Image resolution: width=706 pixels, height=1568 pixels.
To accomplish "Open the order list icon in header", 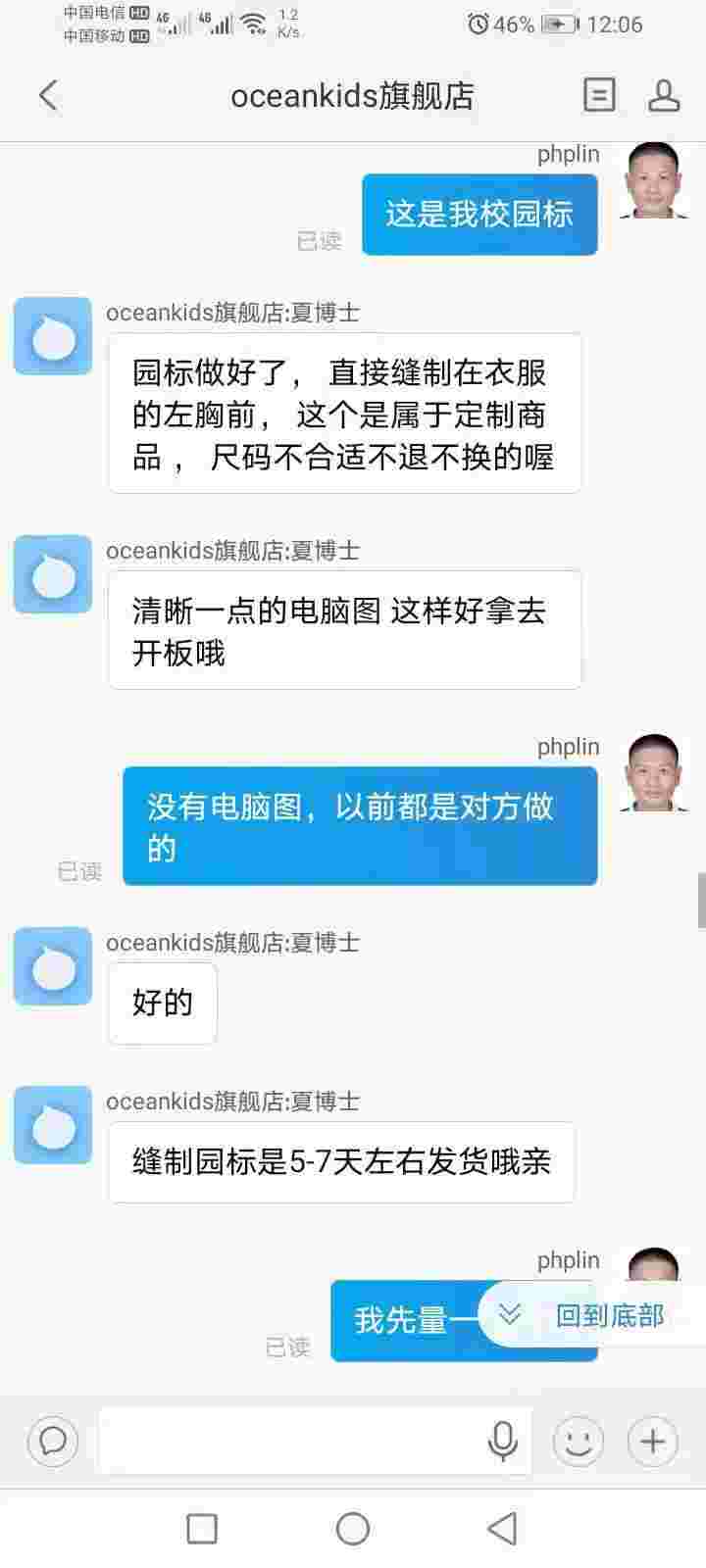I will point(599,95).
